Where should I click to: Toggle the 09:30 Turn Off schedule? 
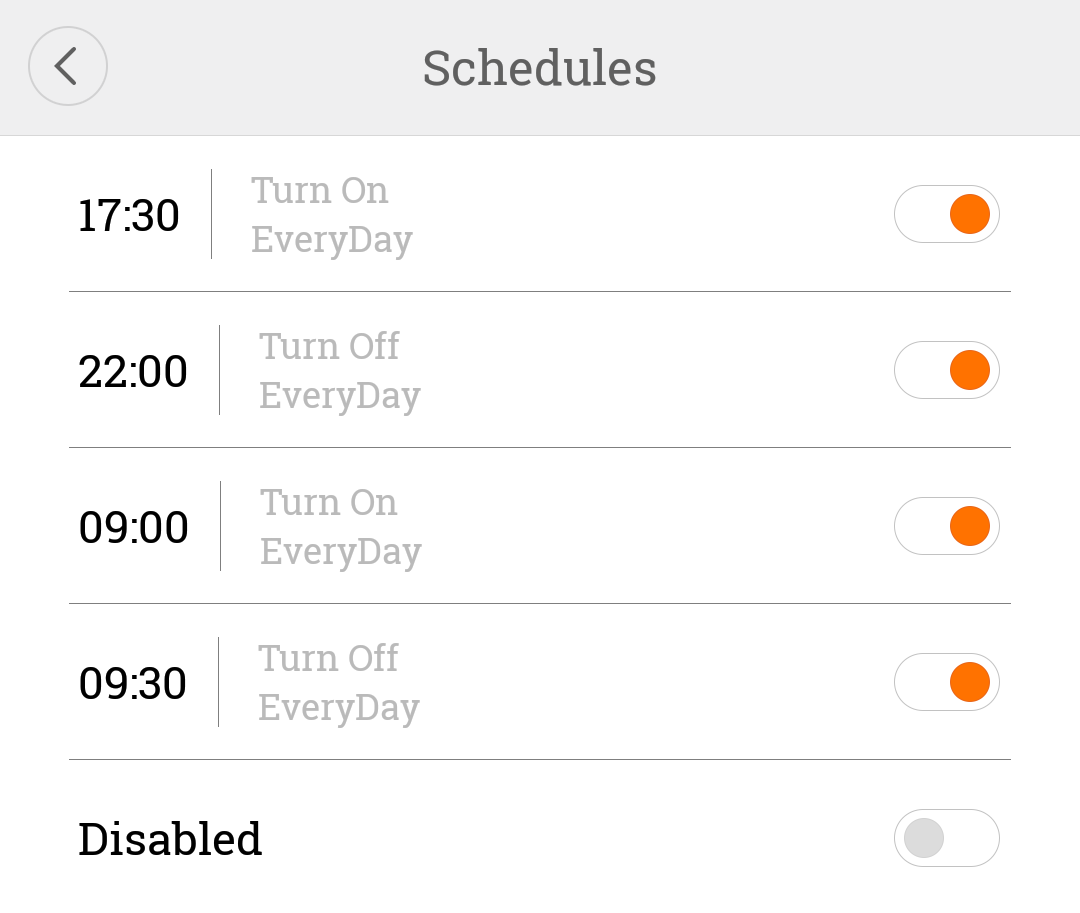[x=946, y=682]
